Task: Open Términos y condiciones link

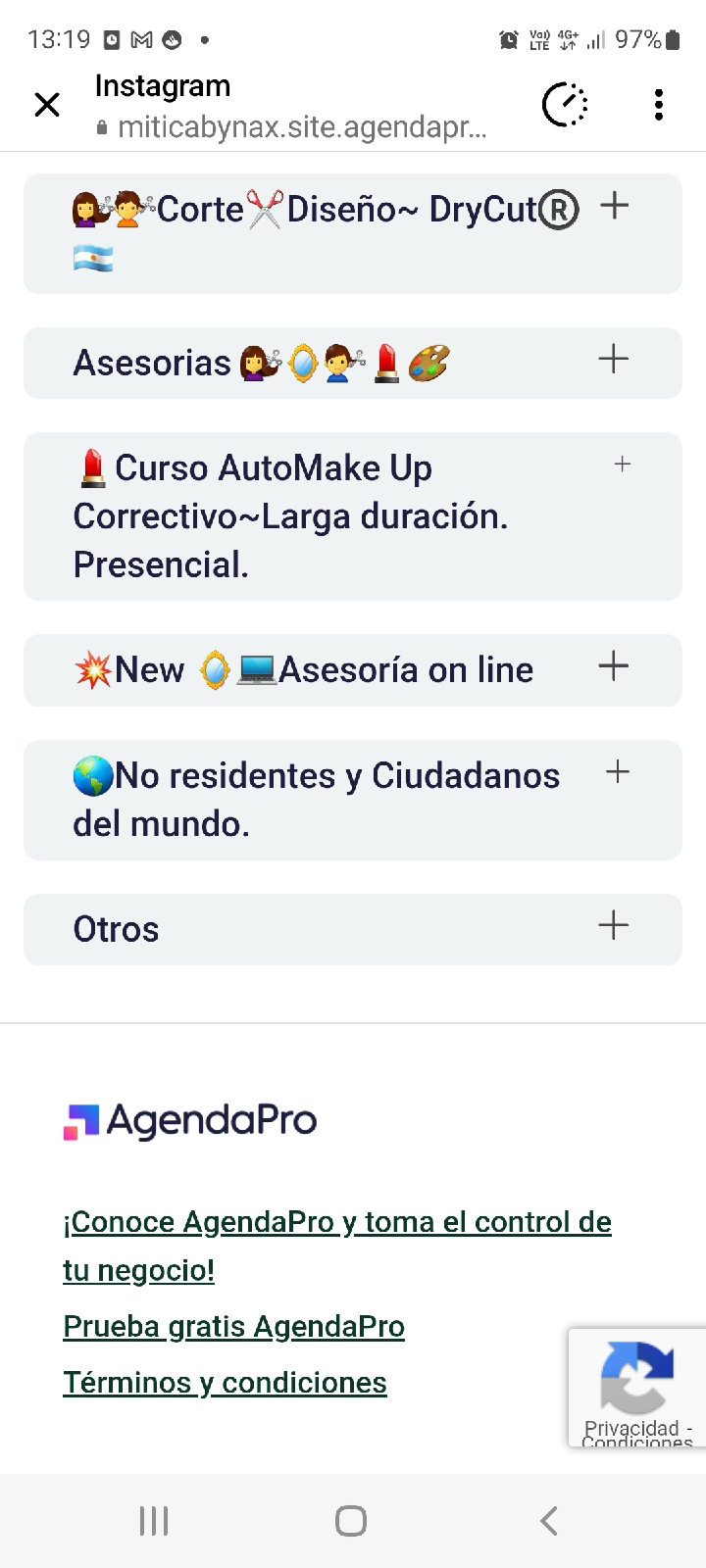Action: point(225,1382)
